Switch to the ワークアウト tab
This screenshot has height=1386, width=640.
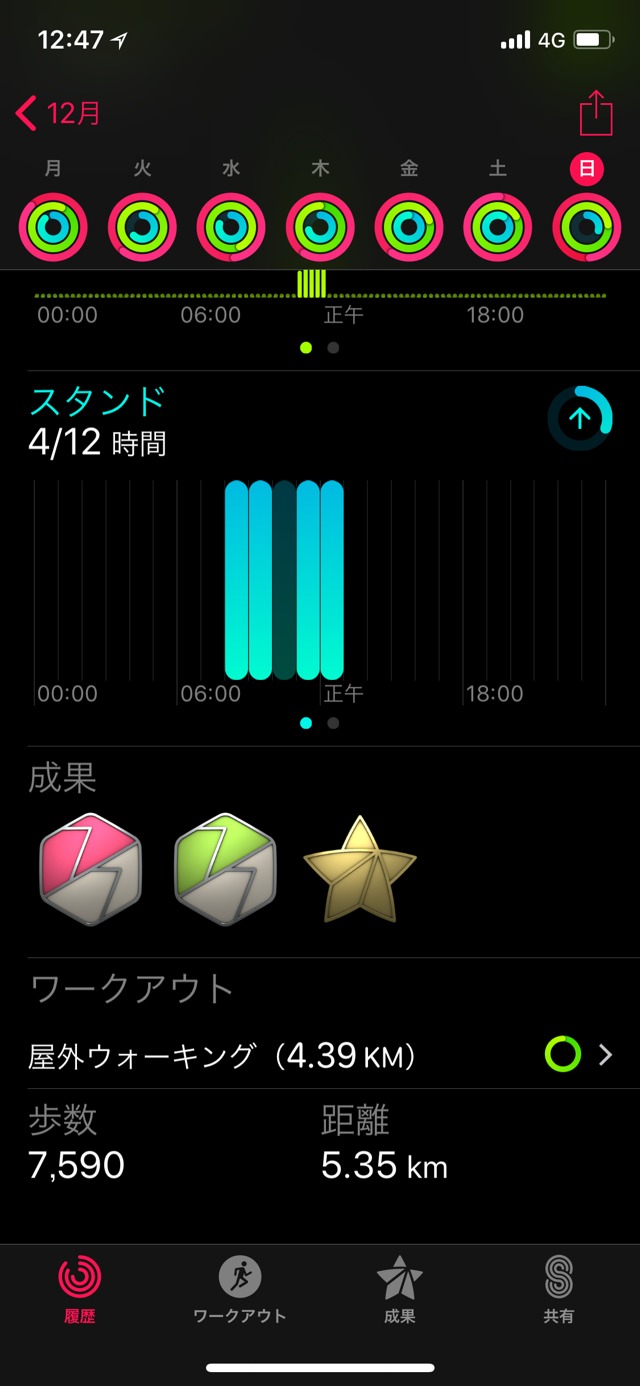pos(240,1289)
